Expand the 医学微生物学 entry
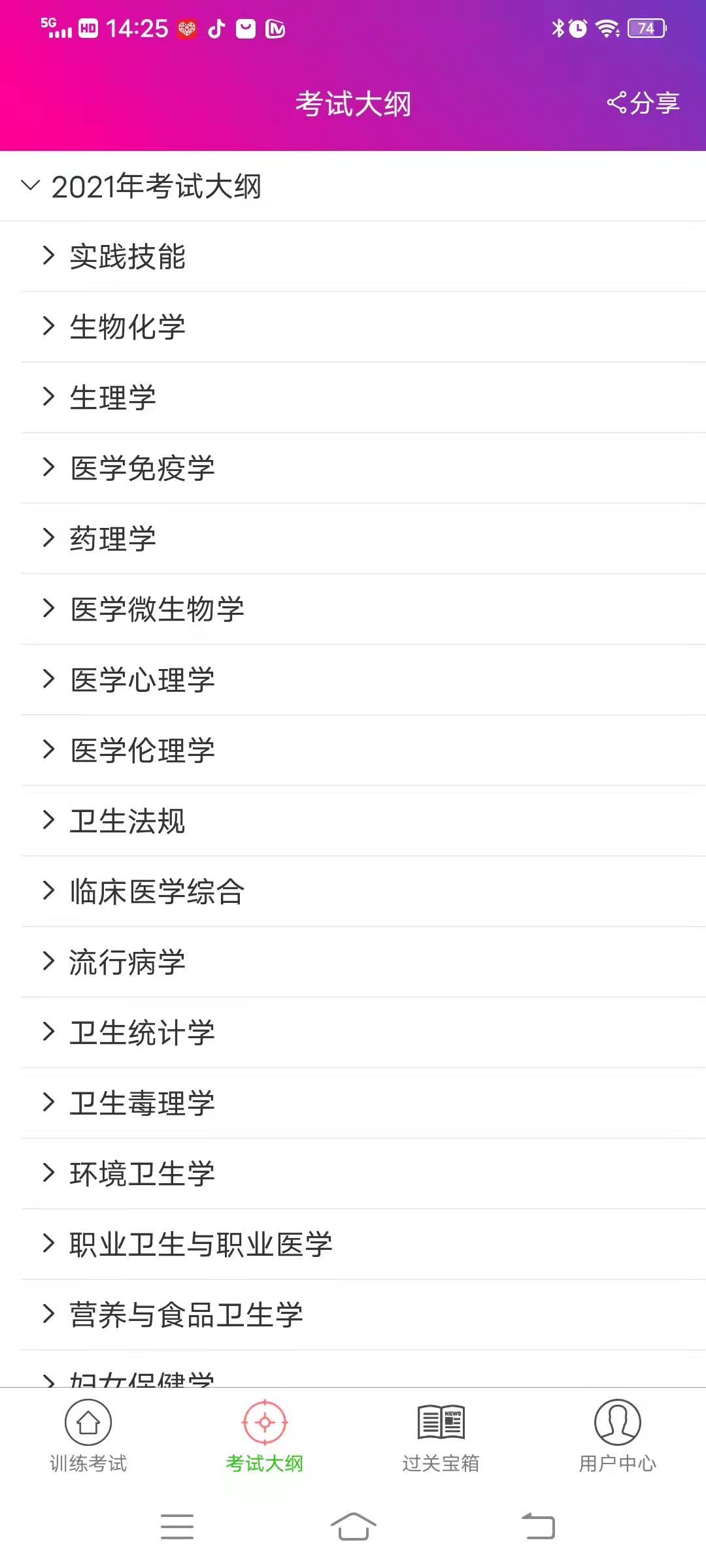Viewport: 706px width, 1568px height. point(157,610)
